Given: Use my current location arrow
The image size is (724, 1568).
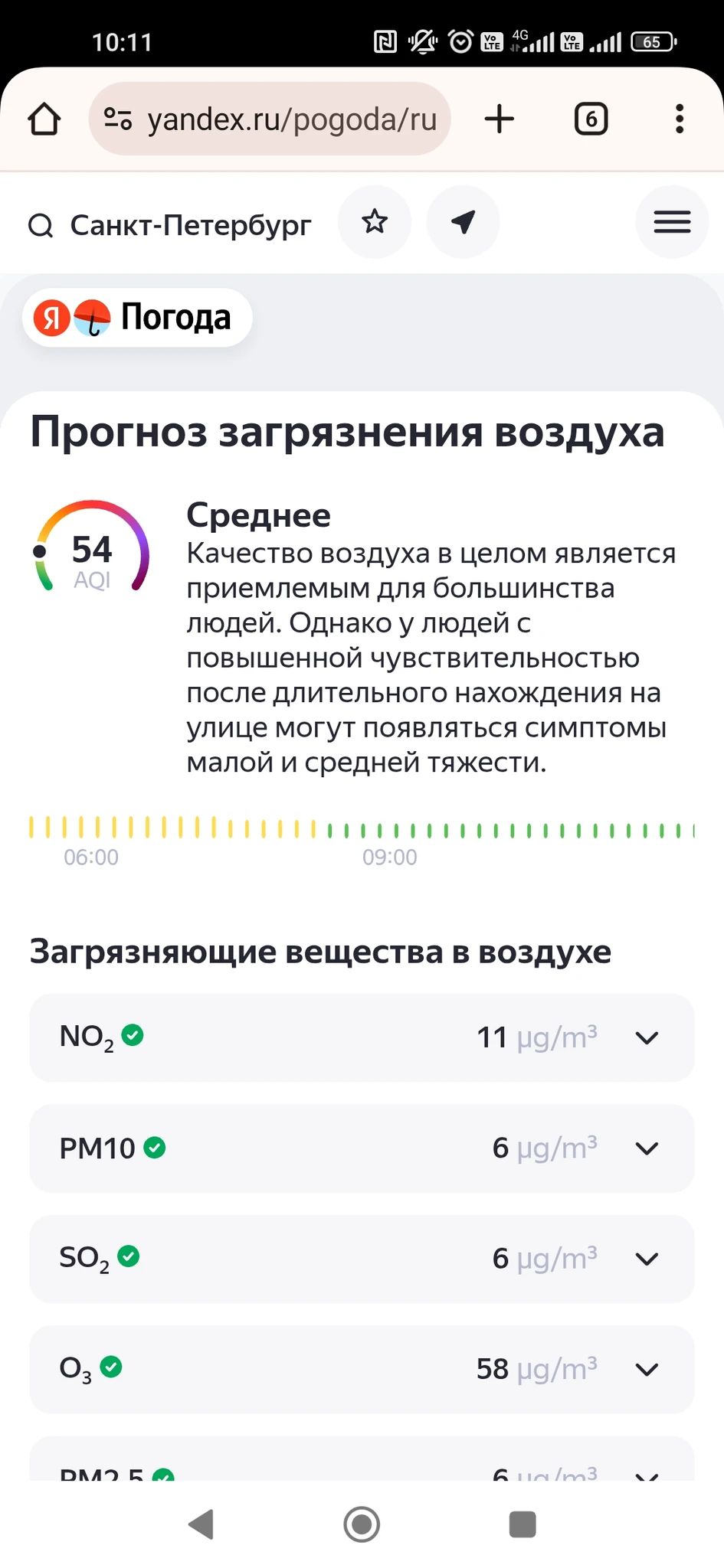Looking at the screenshot, I should [x=463, y=222].
